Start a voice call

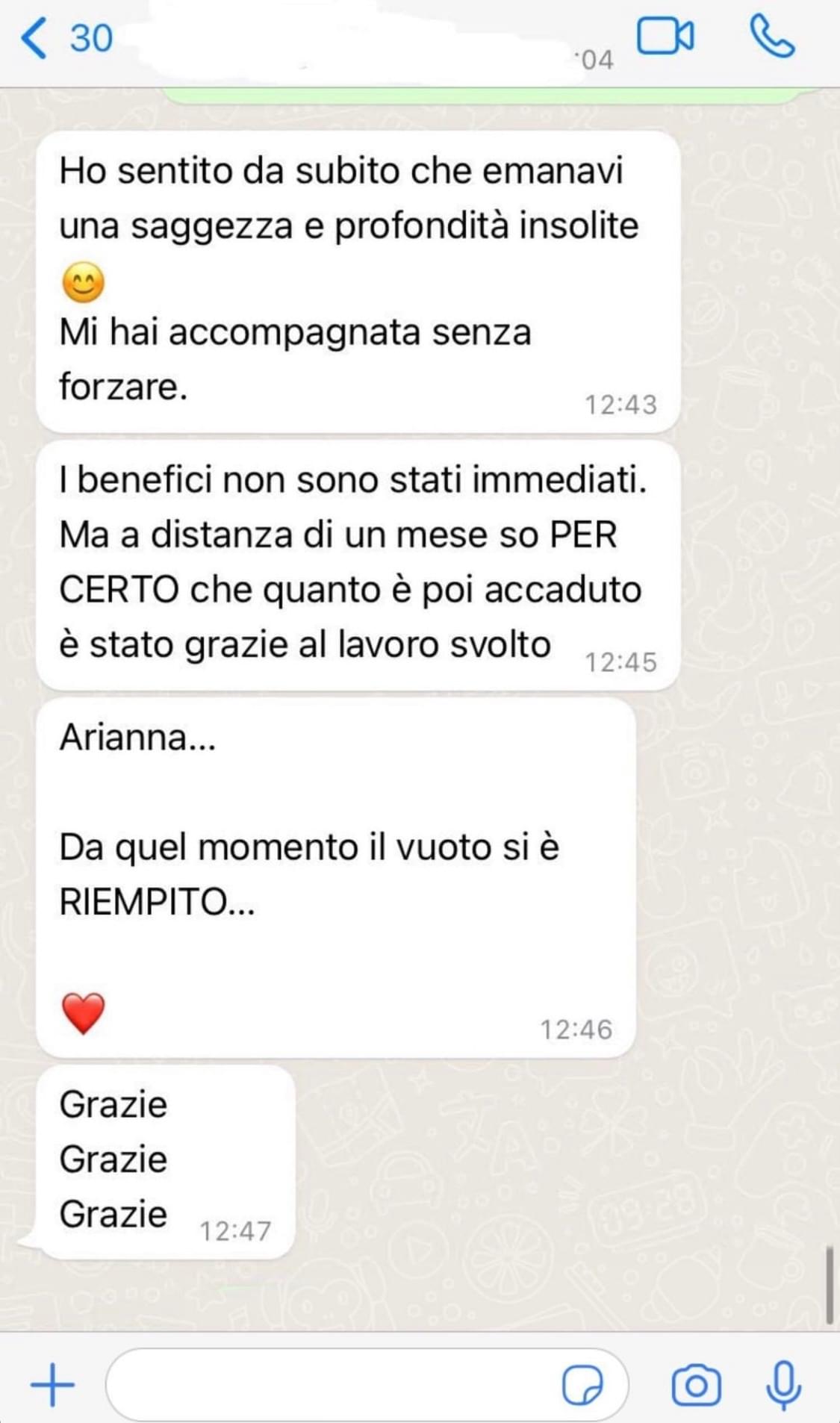coord(772,37)
